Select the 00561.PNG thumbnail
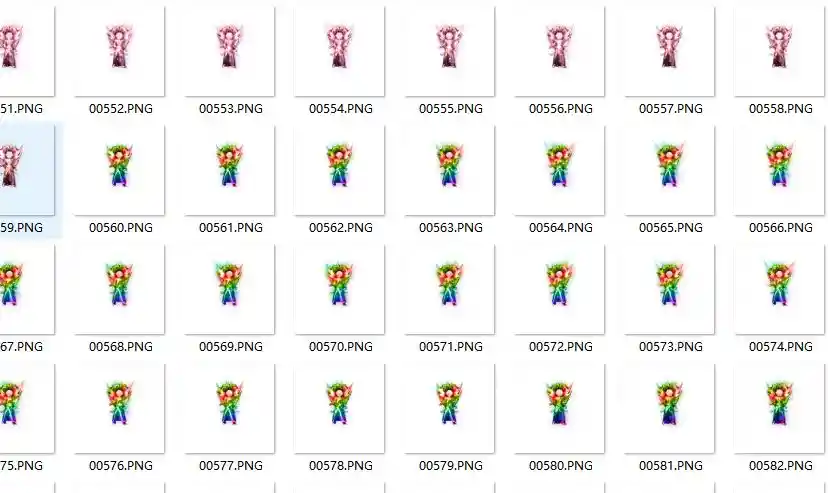The width and height of the screenshot is (828, 493). pyautogui.click(x=230, y=167)
